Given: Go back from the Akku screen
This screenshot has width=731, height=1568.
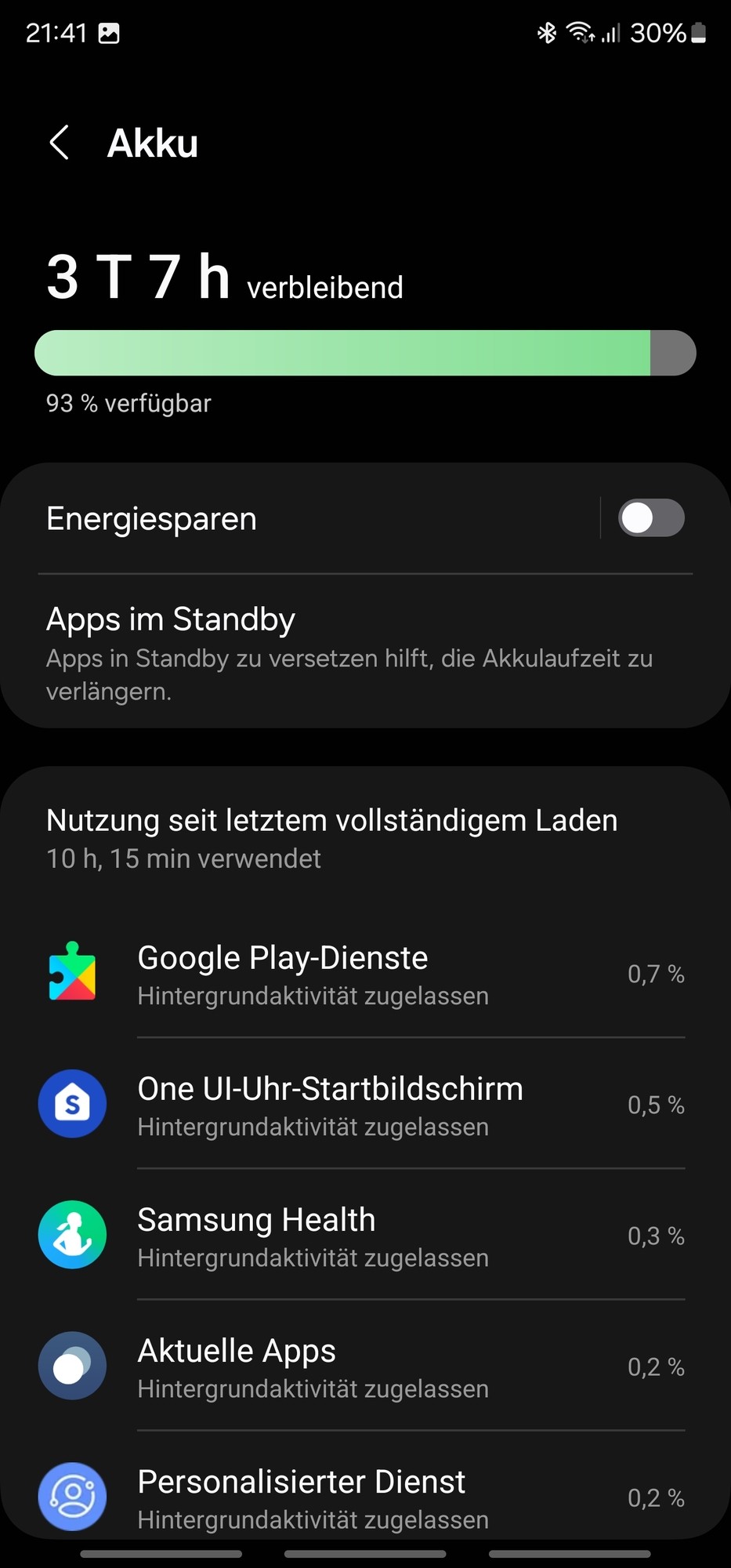Looking at the screenshot, I should [60, 143].
